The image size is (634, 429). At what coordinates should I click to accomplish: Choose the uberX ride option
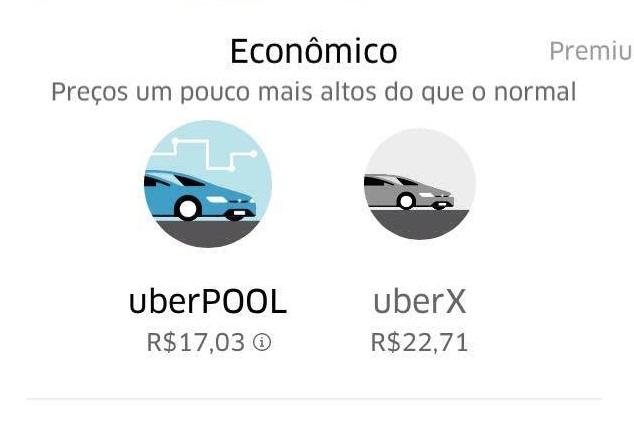419,186
